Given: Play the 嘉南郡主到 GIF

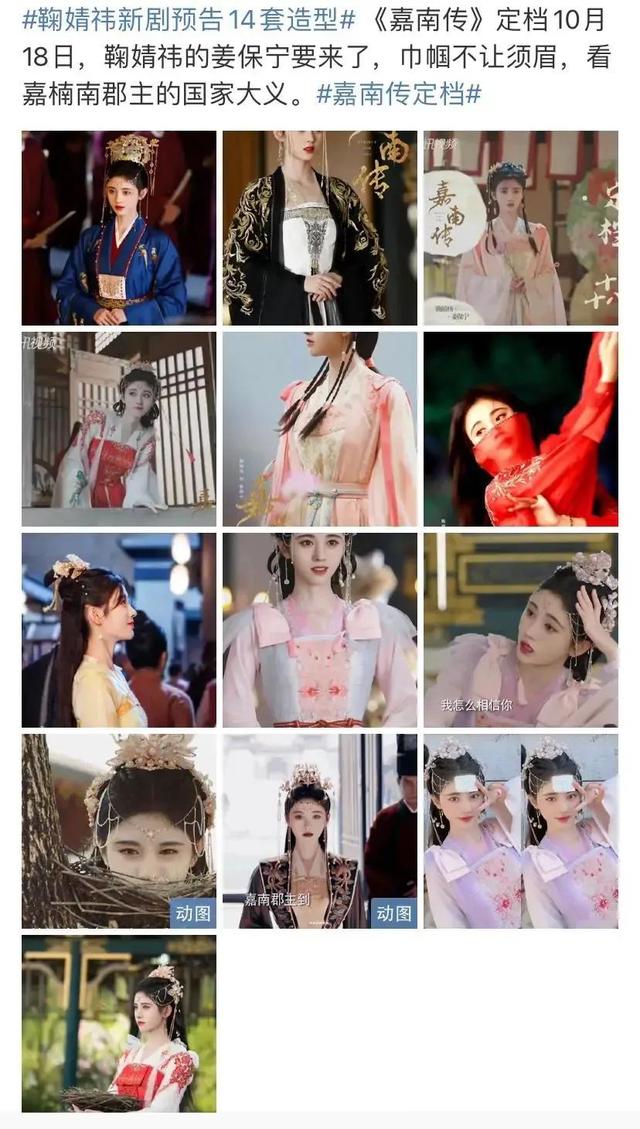Looking at the screenshot, I should tap(320, 831).
